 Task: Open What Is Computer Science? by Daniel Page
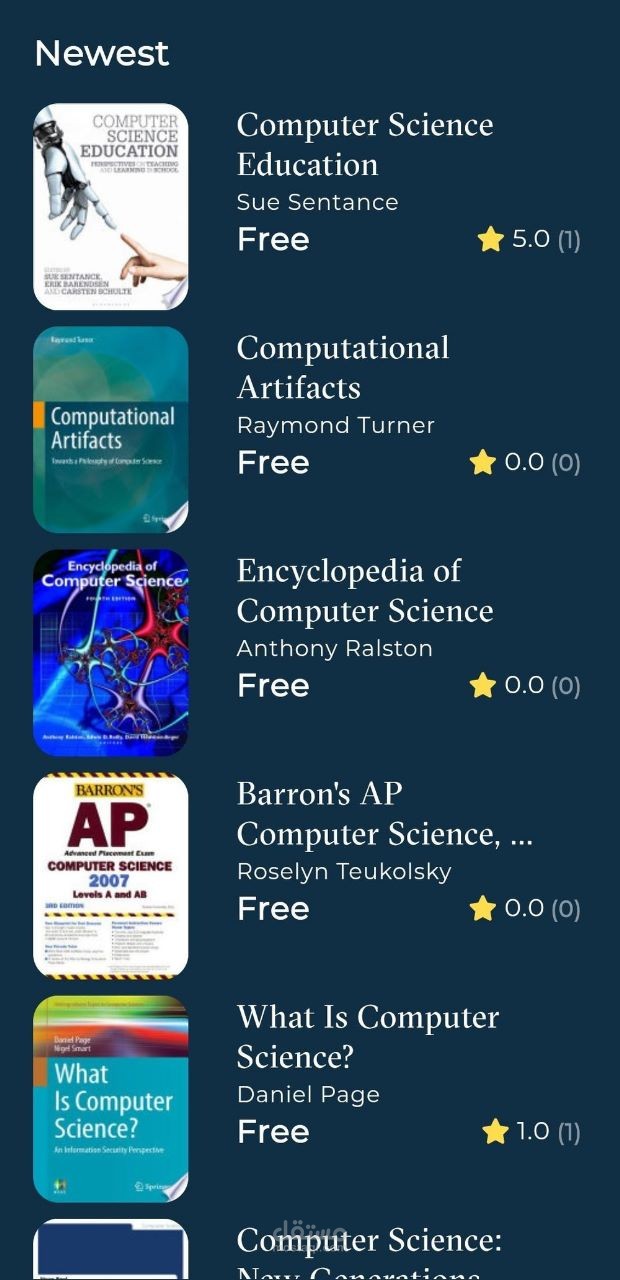[367, 1037]
